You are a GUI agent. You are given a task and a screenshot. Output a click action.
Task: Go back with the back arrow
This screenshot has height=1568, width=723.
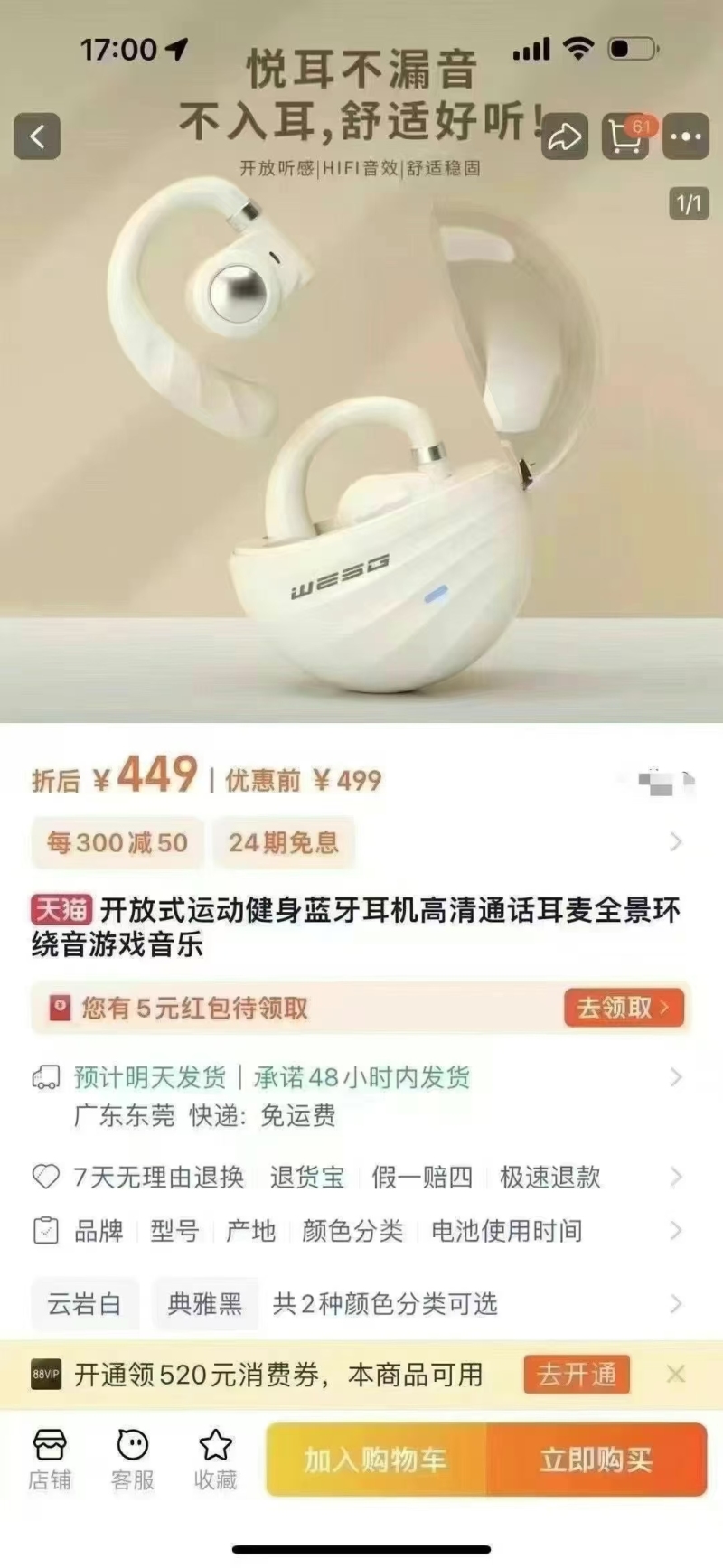point(37,136)
